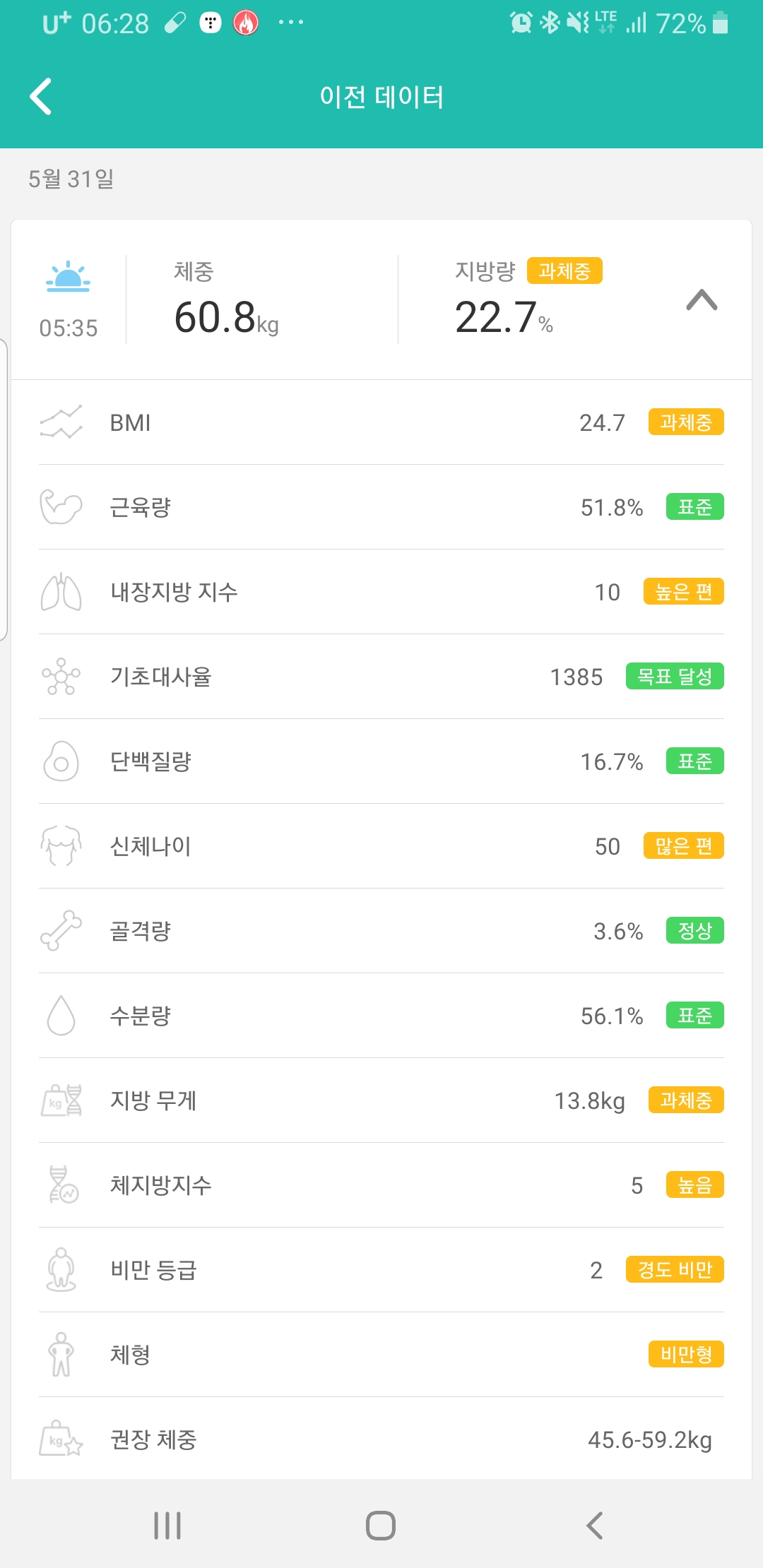Tap the 지방 무게 row

coord(381,1100)
